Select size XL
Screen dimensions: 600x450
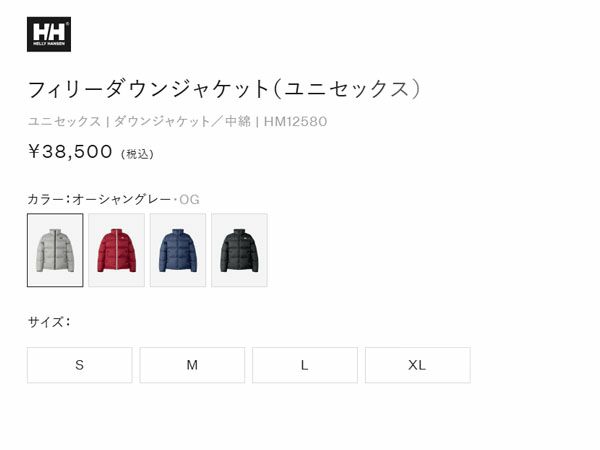pos(417,365)
